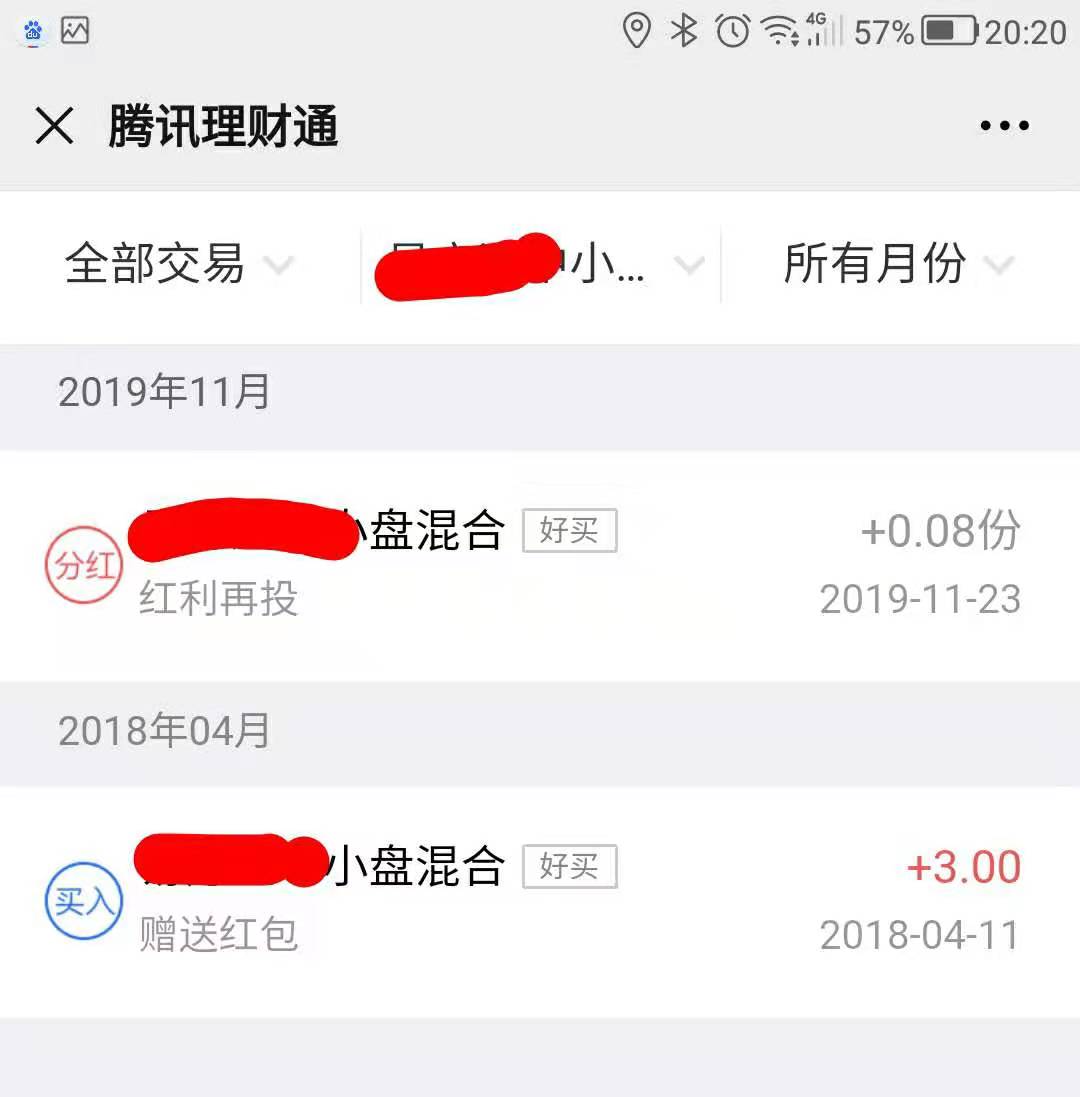Click the Bluetooth status bar icon
Image resolution: width=1080 pixels, height=1097 pixels.
tap(686, 33)
